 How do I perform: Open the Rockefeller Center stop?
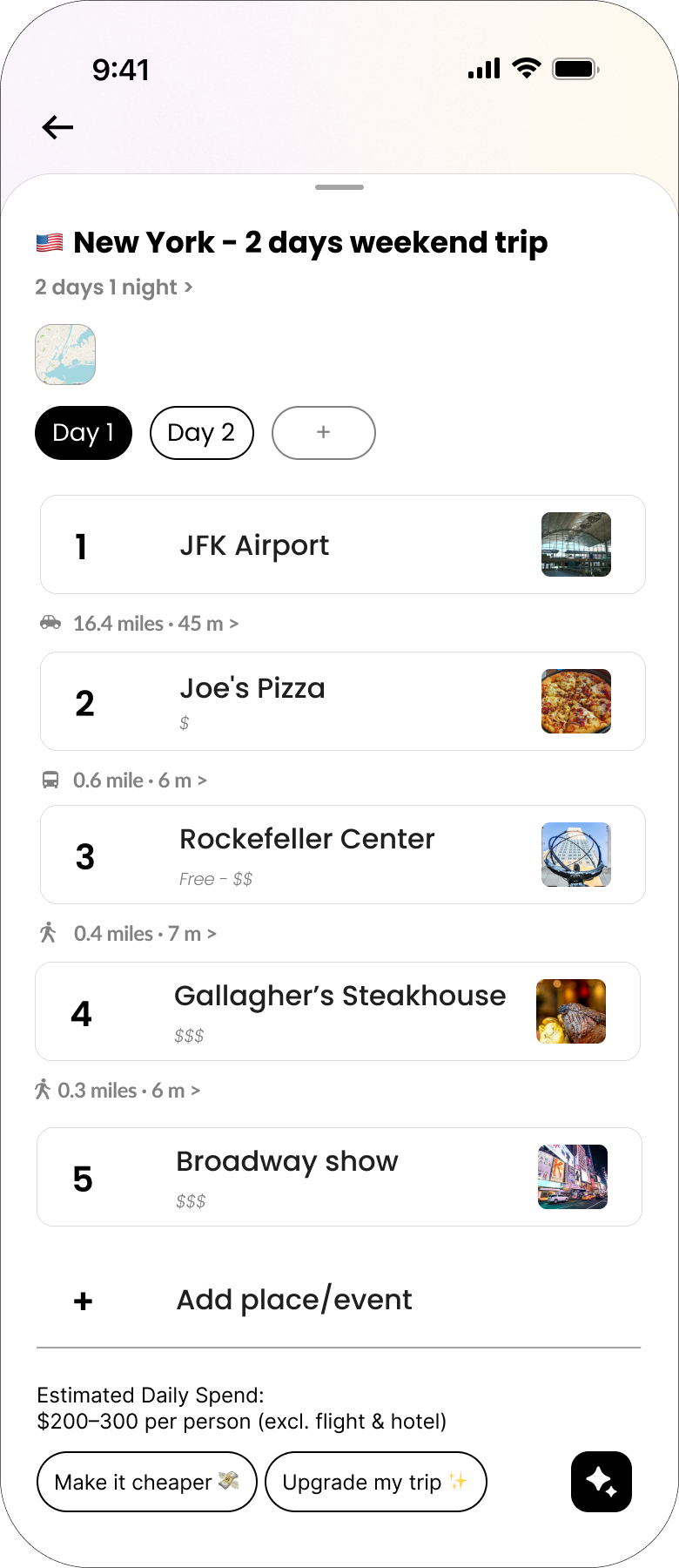click(343, 855)
